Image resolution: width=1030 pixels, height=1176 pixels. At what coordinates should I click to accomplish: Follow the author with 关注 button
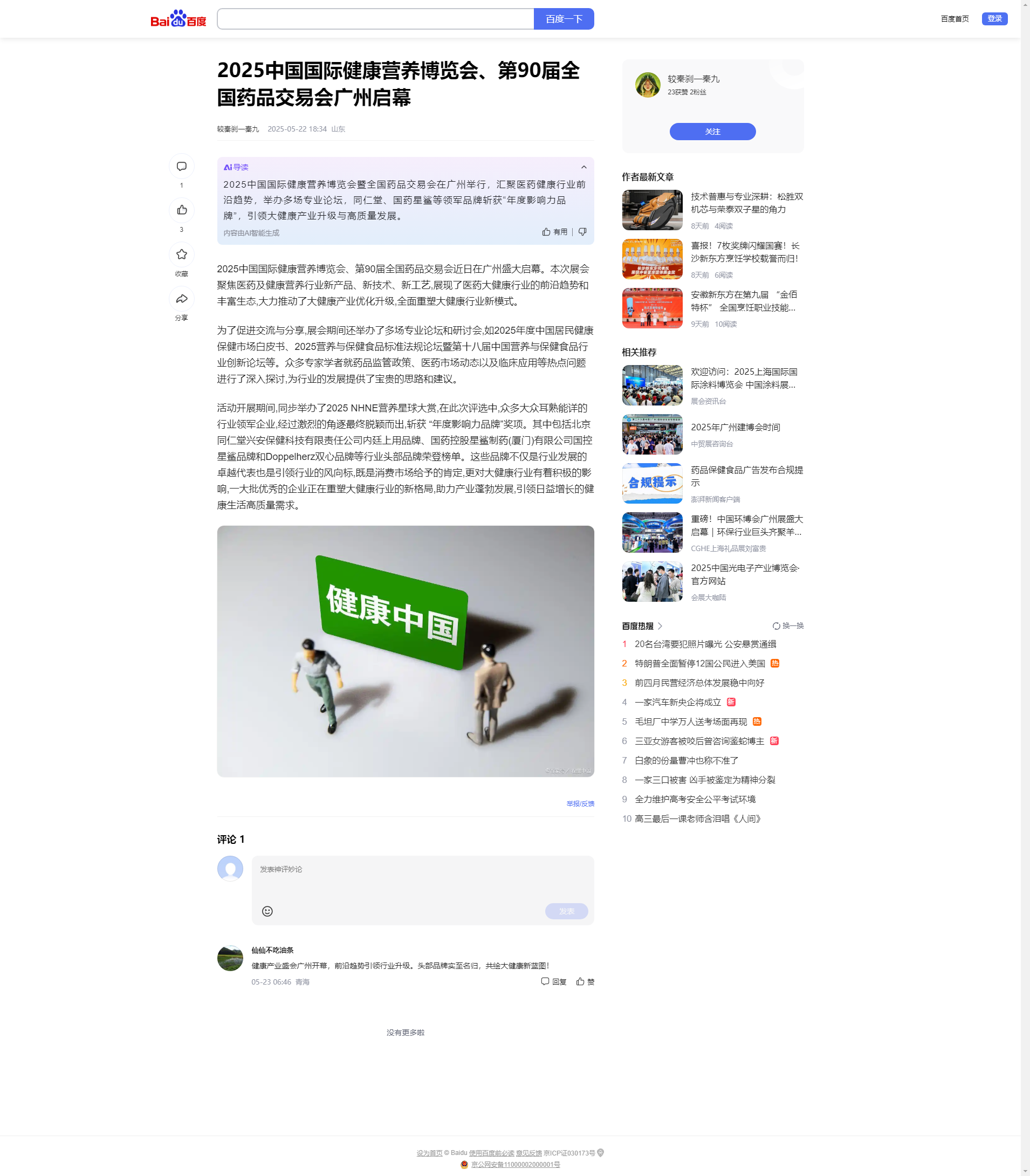point(712,132)
